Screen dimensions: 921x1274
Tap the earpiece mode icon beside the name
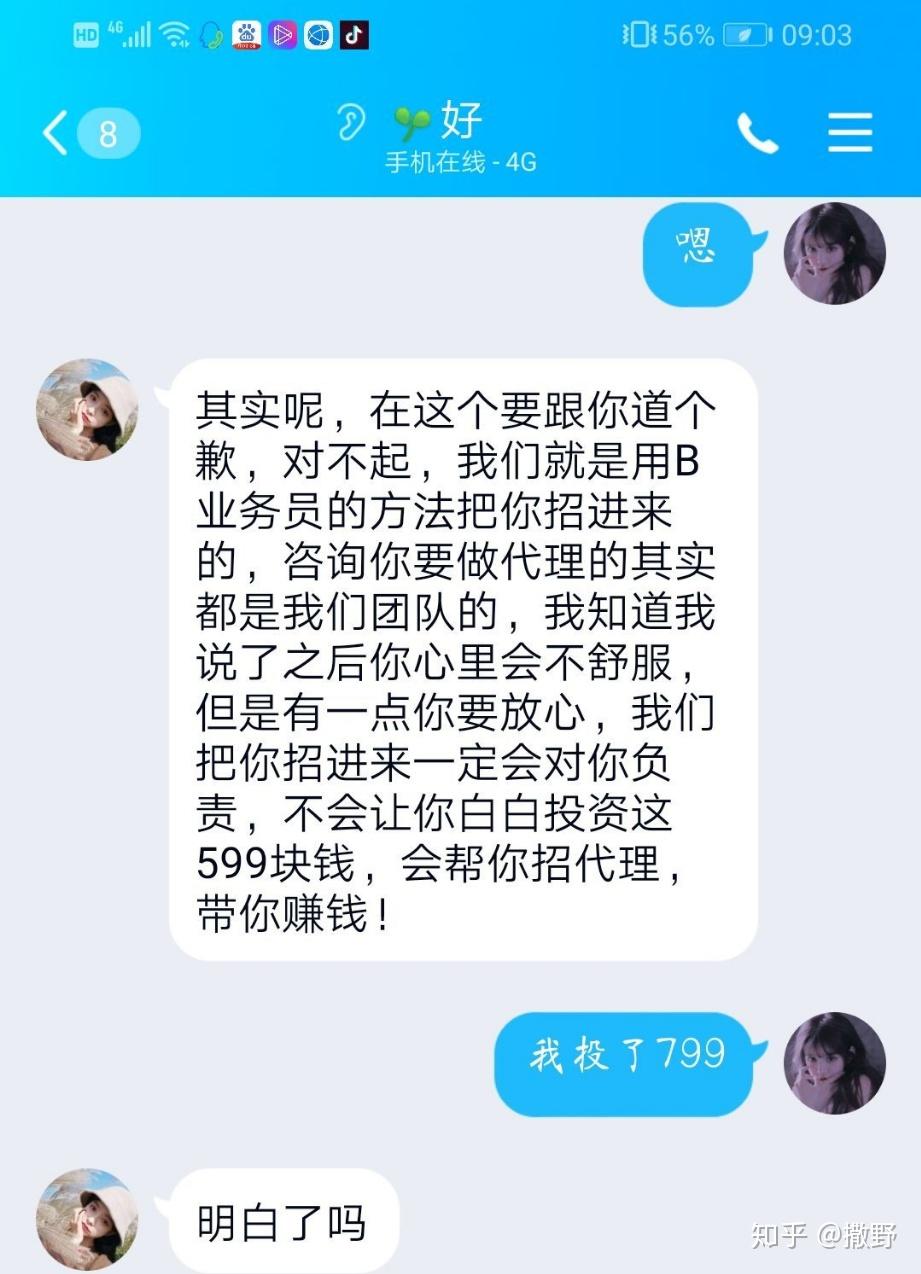tap(350, 123)
